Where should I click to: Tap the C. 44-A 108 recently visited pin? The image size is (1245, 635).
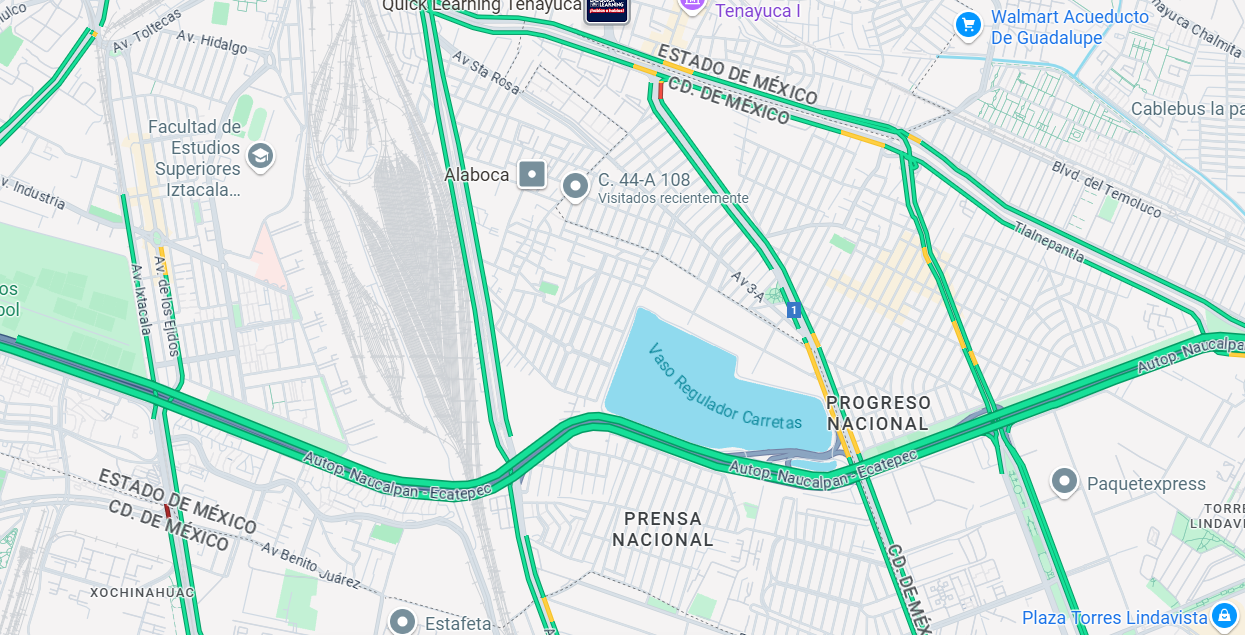[575, 186]
